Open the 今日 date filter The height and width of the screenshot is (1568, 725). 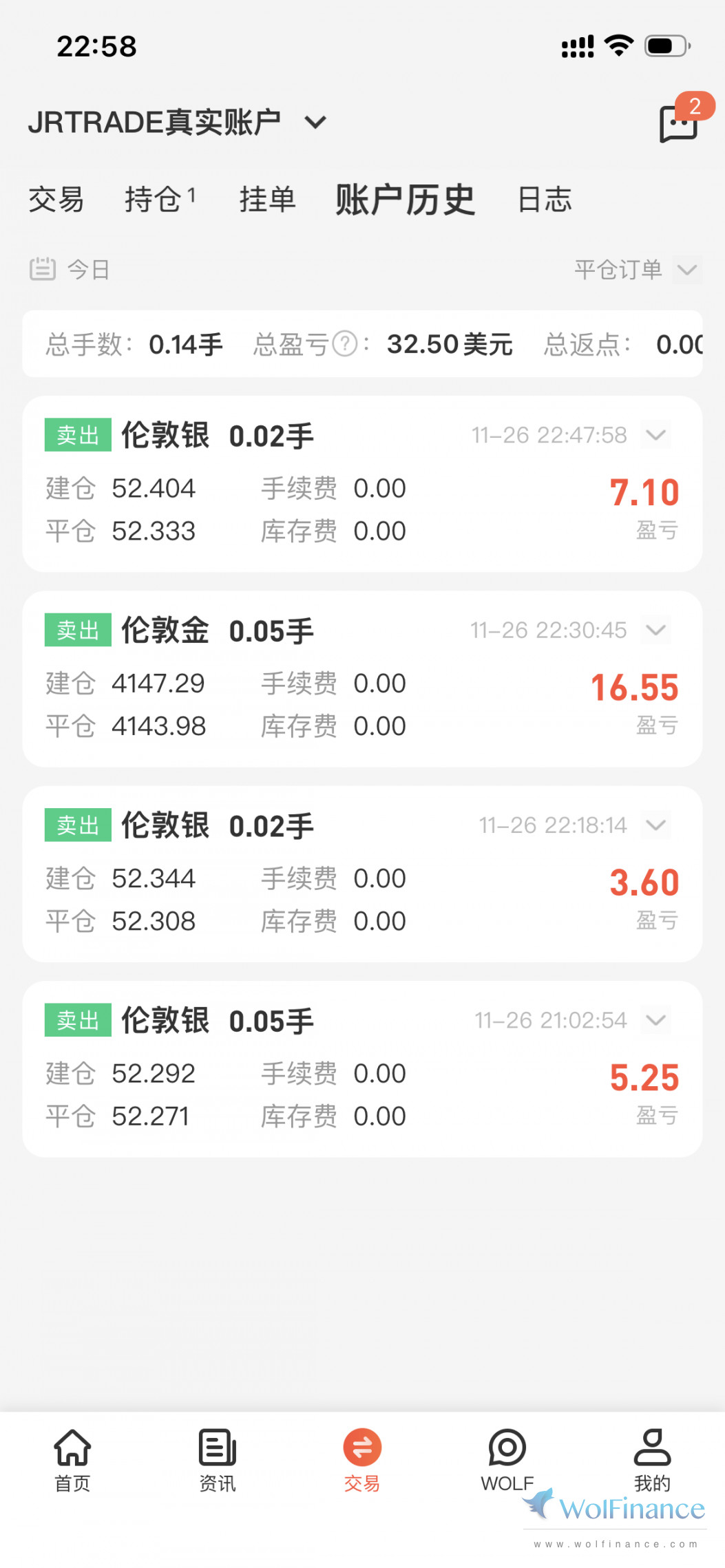pos(70,269)
